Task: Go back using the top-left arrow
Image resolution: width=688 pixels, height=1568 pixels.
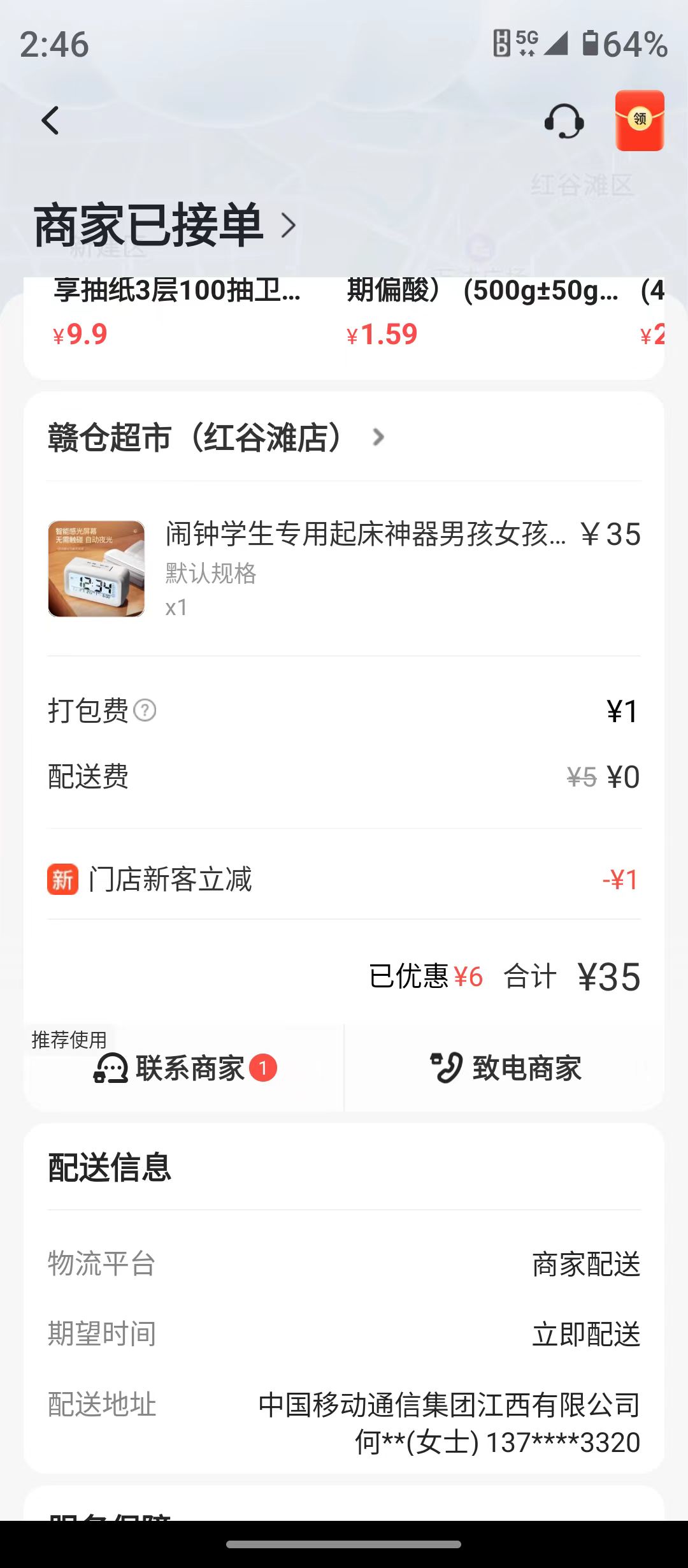Action: tap(50, 120)
